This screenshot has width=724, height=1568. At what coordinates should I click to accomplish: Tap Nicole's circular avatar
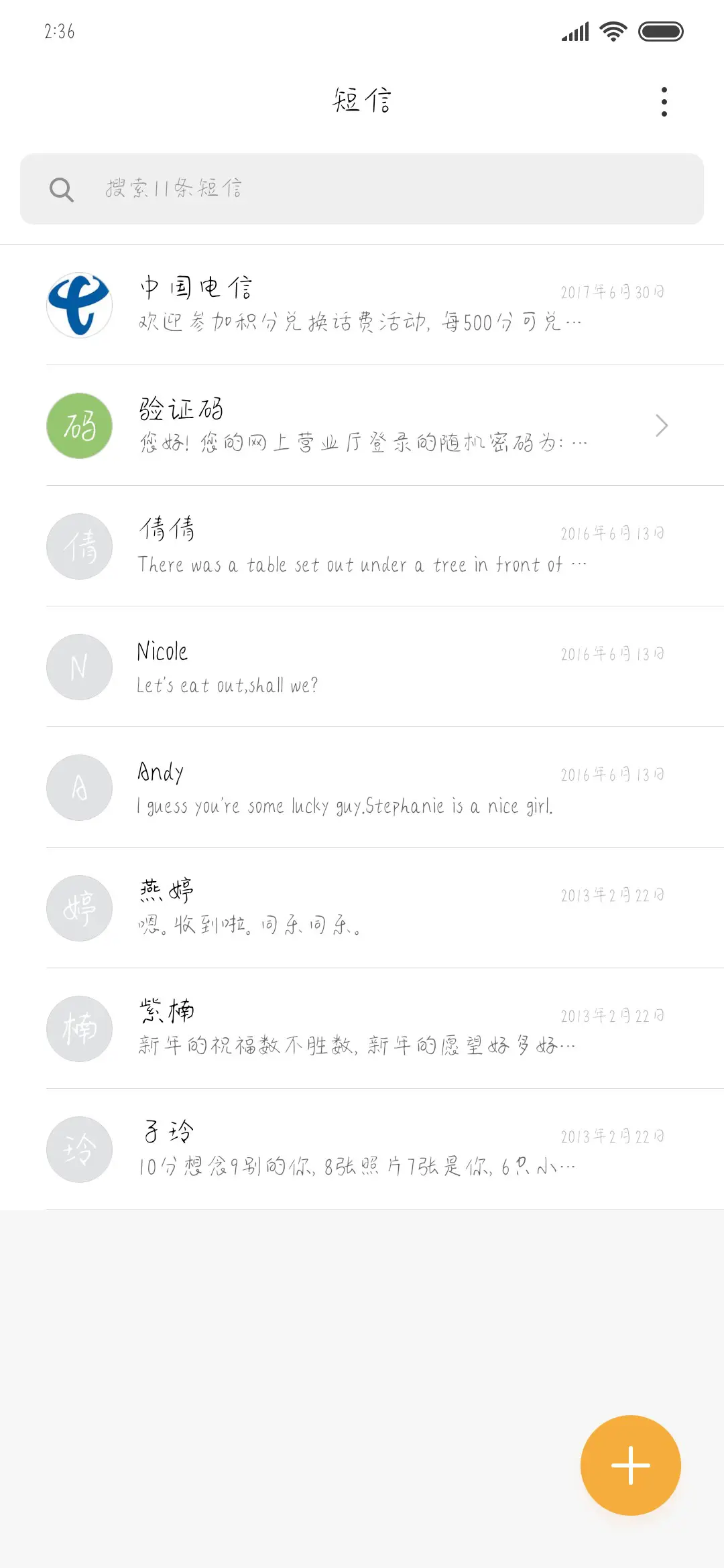pos(78,667)
